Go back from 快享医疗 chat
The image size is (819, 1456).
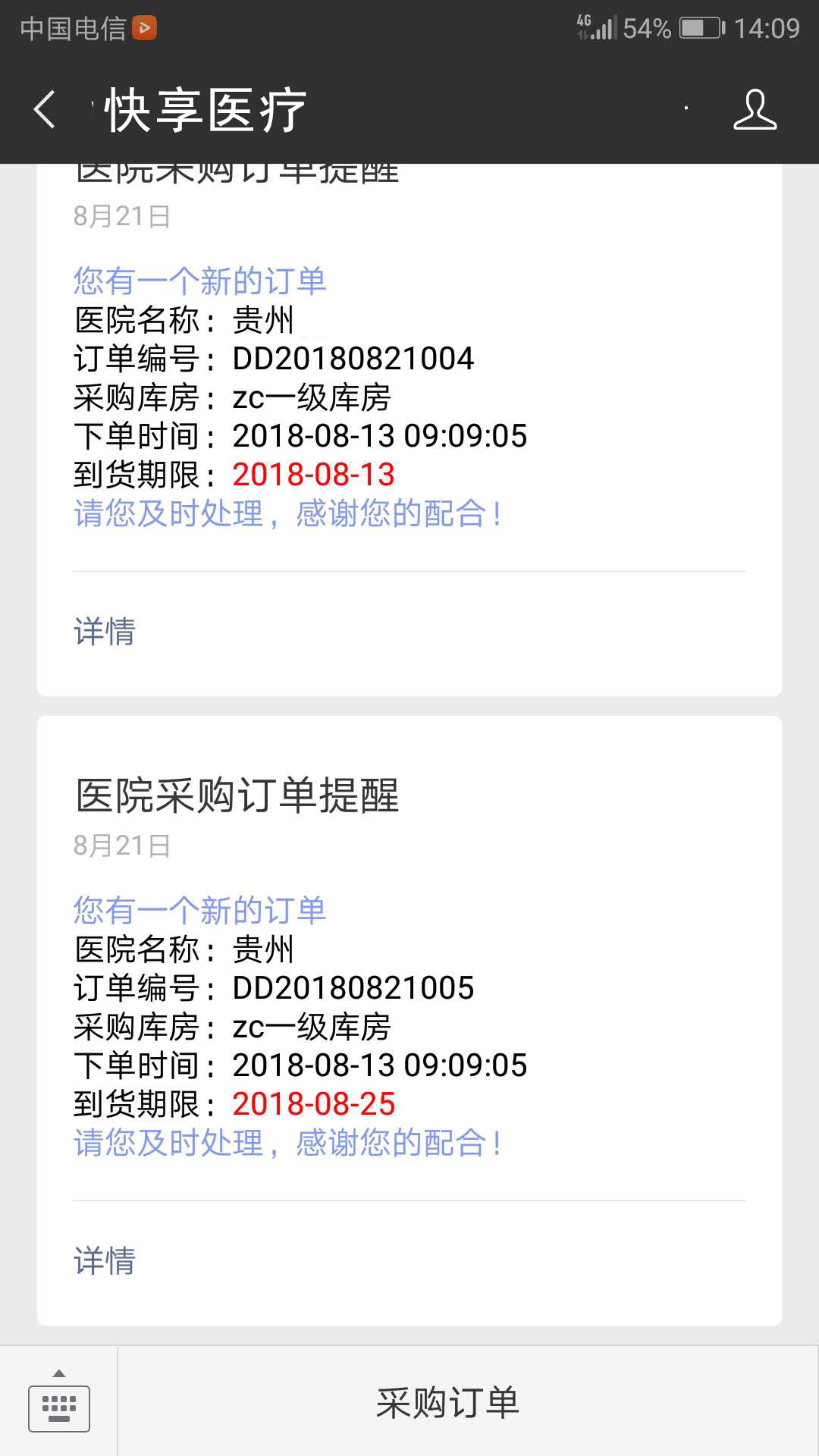tap(45, 110)
